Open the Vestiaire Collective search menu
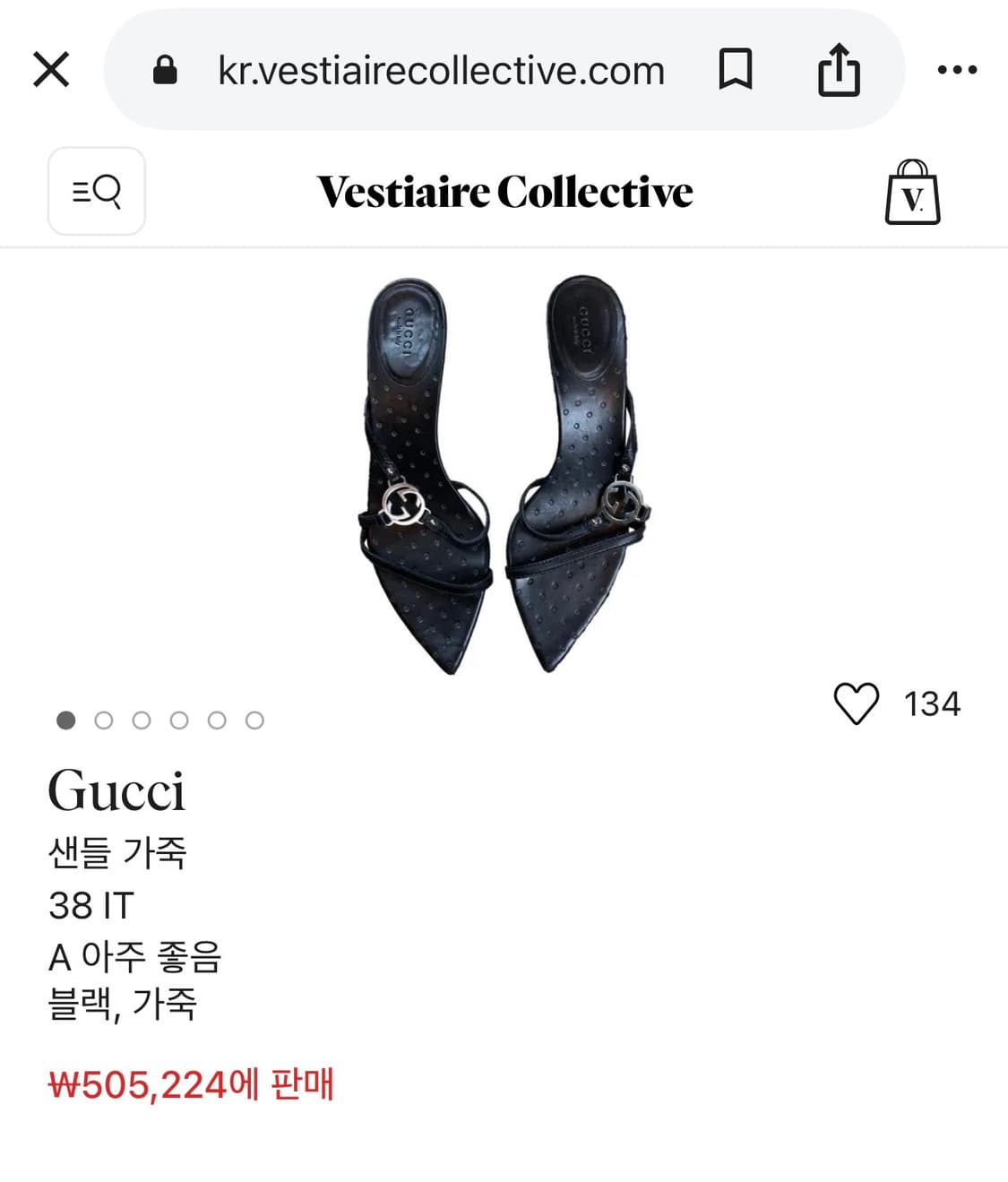Screen dimensions: 1008x1182 (97, 192)
